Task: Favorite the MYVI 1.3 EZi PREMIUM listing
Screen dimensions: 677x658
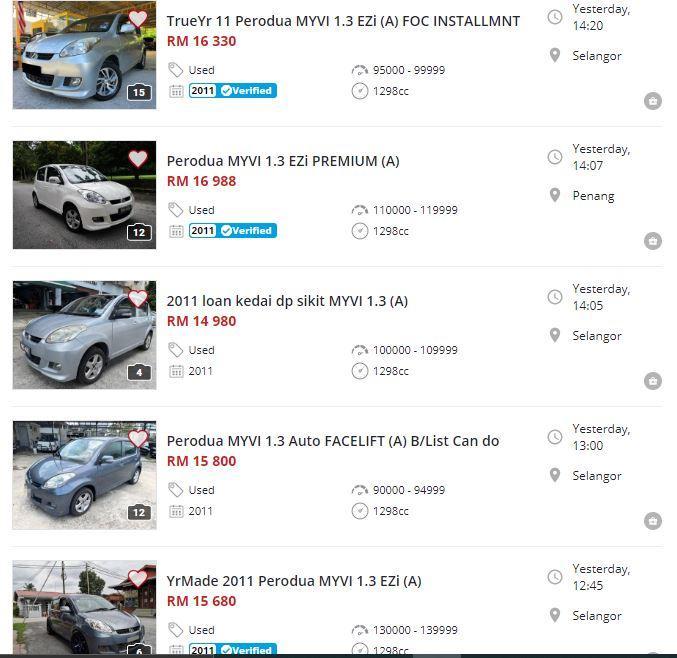Action: click(x=138, y=158)
